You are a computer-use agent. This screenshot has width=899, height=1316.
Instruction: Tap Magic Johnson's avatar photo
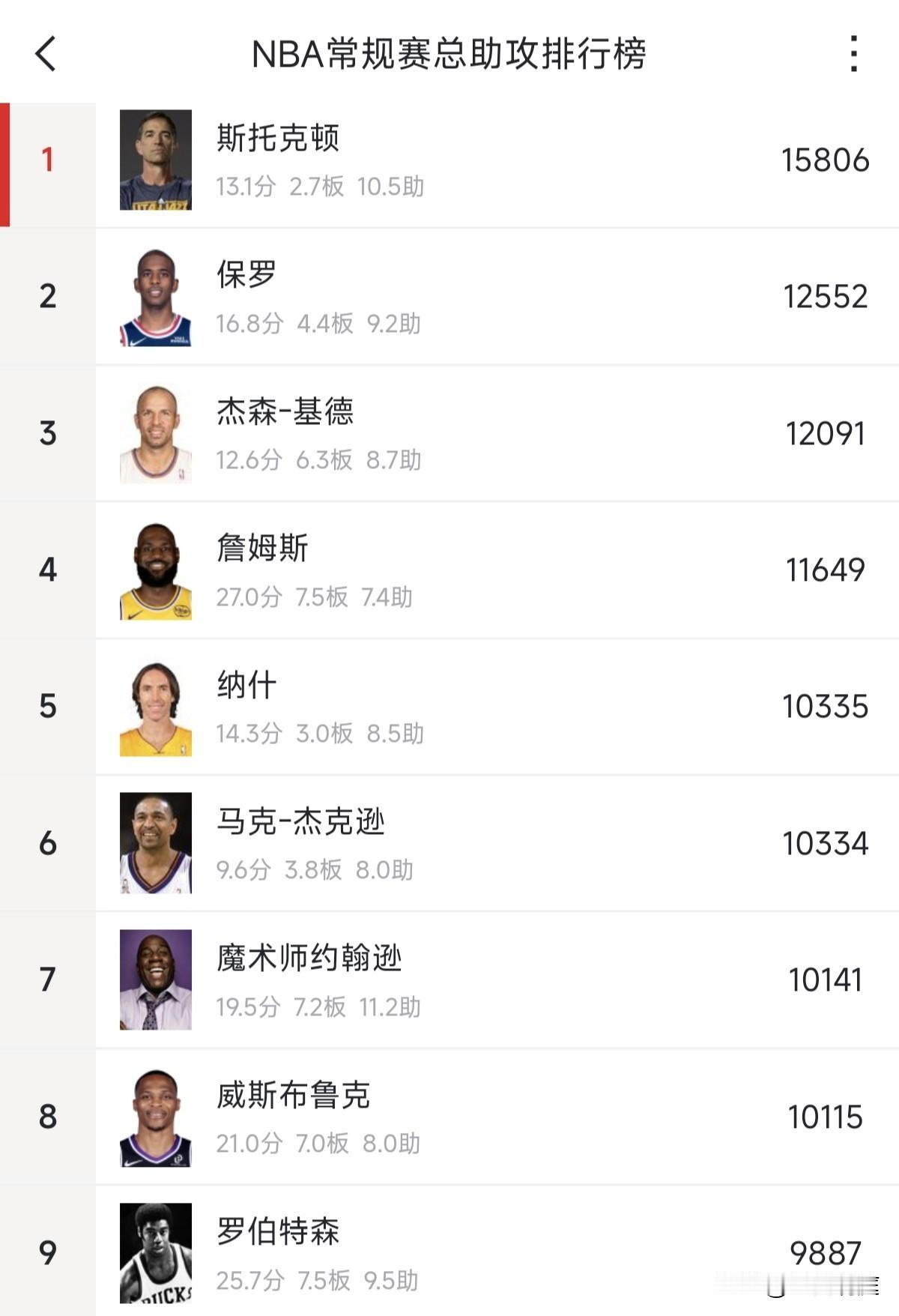coord(155,977)
